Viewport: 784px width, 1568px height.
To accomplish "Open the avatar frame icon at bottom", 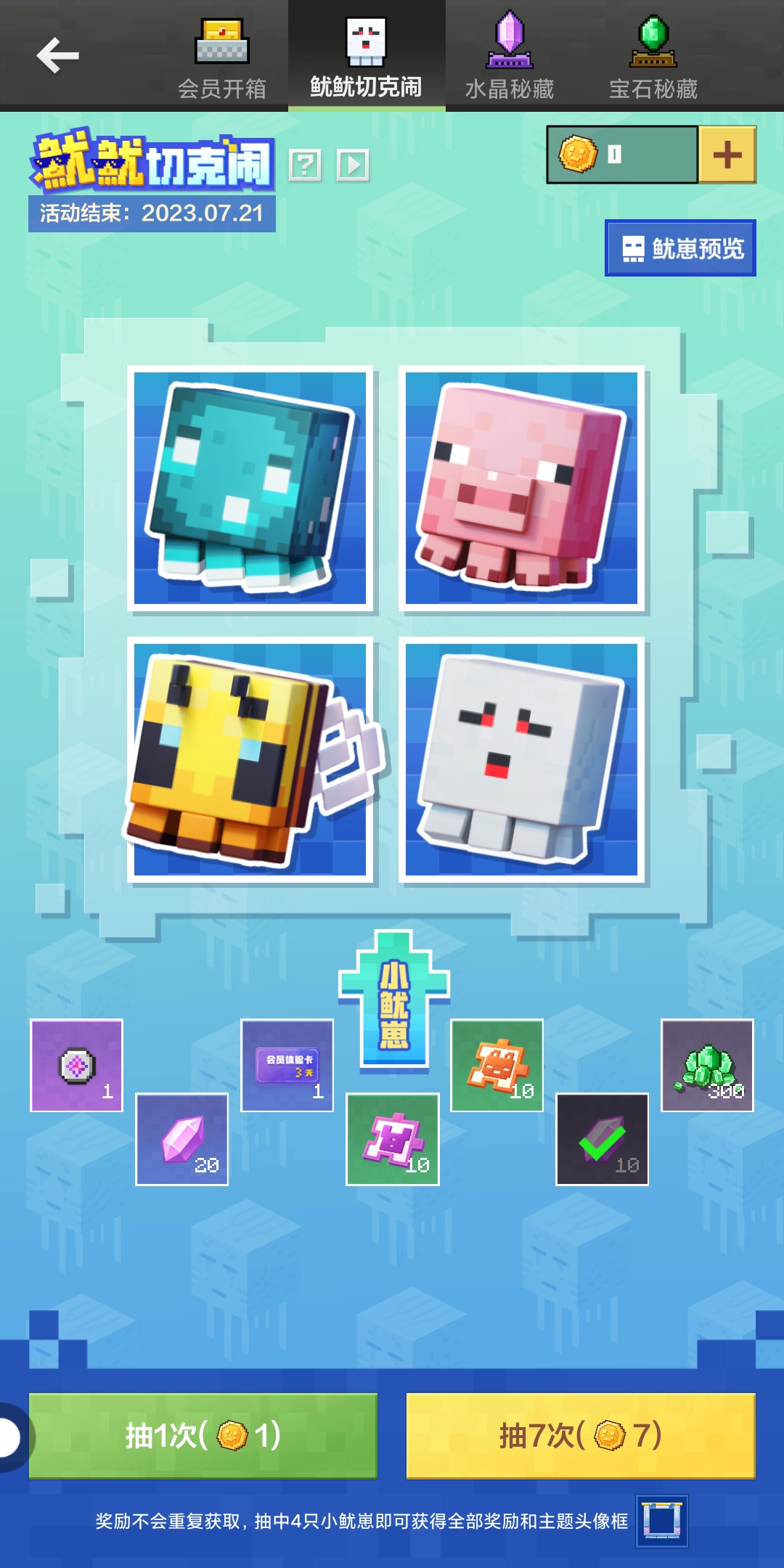I will tap(661, 1521).
